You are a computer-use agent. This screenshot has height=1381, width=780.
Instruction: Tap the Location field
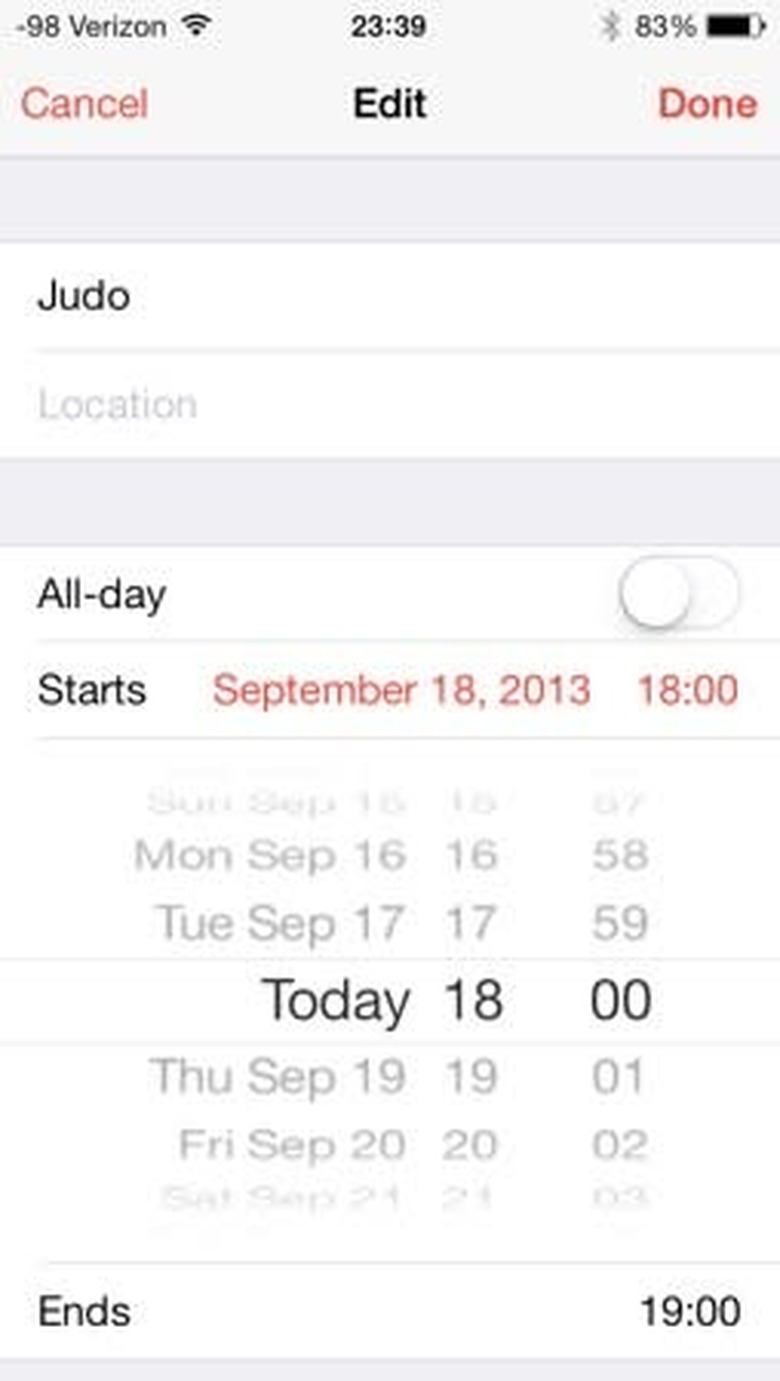click(390, 405)
